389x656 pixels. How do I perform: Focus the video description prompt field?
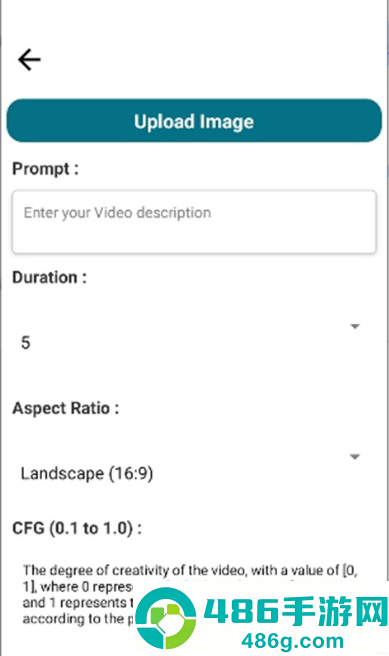[194, 222]
